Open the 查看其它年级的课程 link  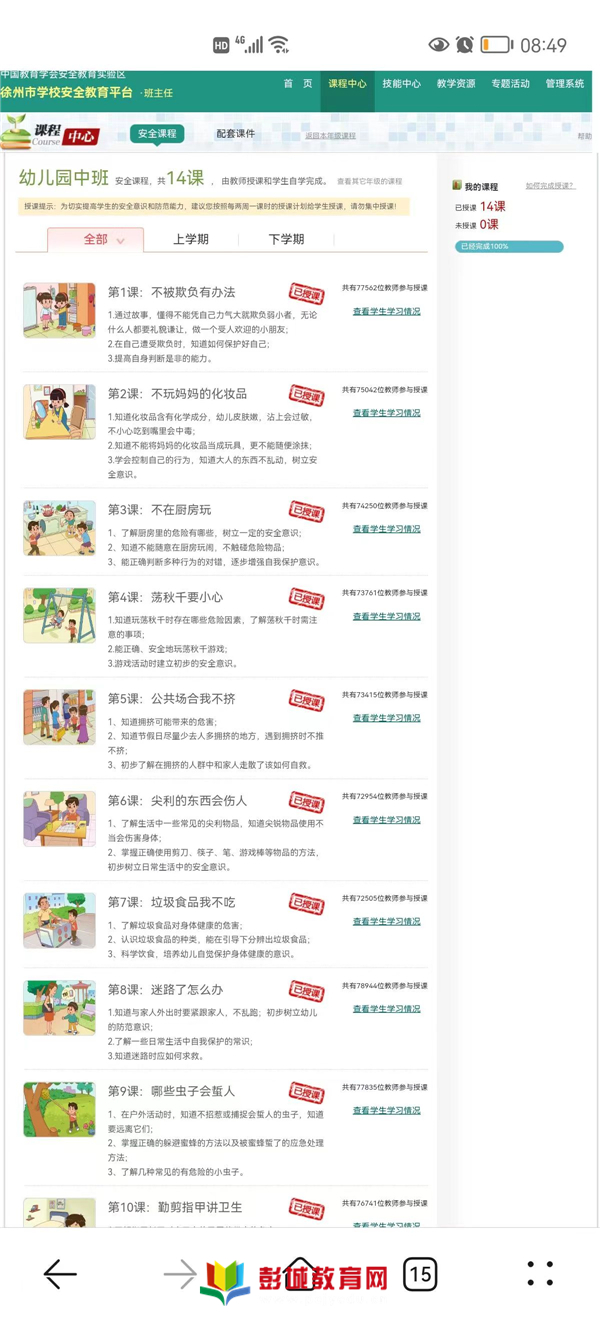tap(369, 182)
